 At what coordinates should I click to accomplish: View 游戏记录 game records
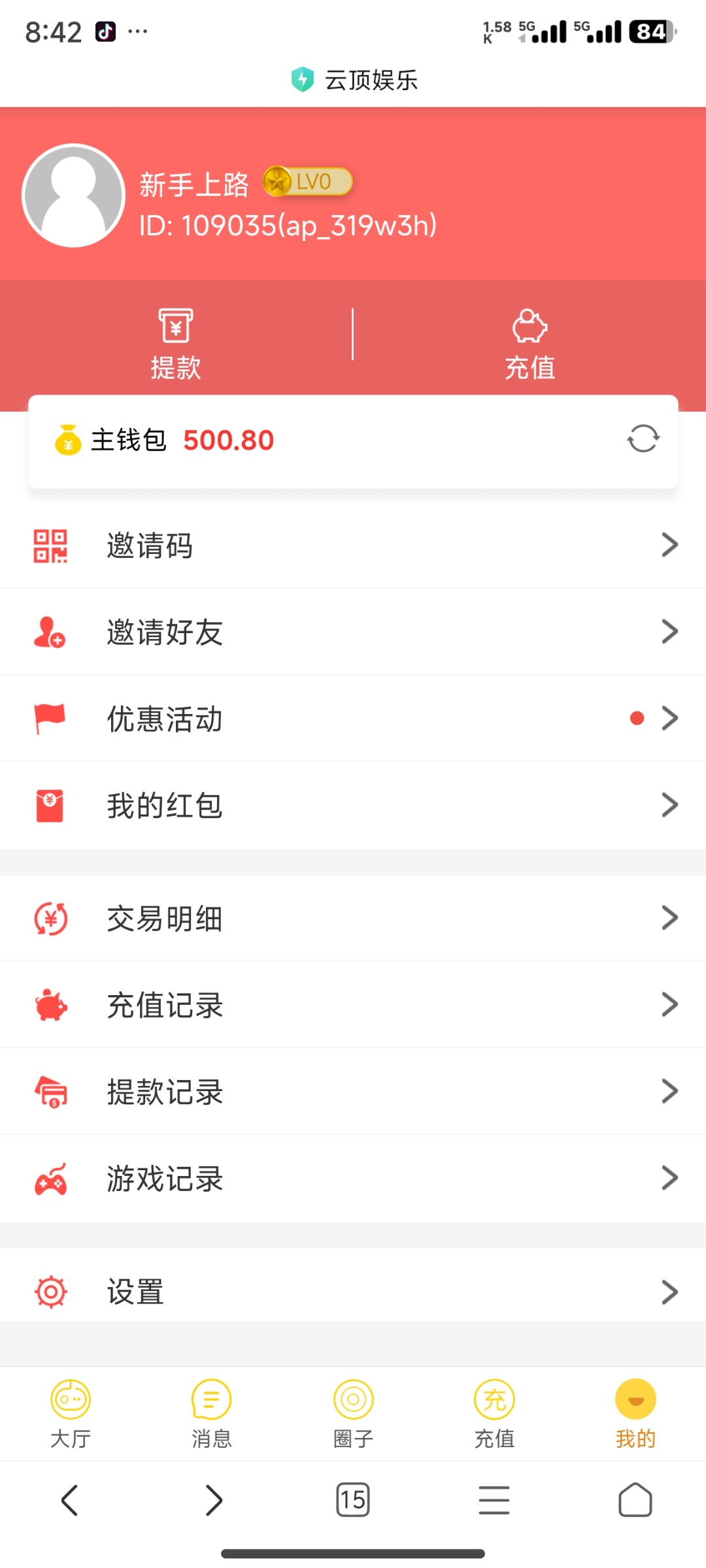(353, 1179)
